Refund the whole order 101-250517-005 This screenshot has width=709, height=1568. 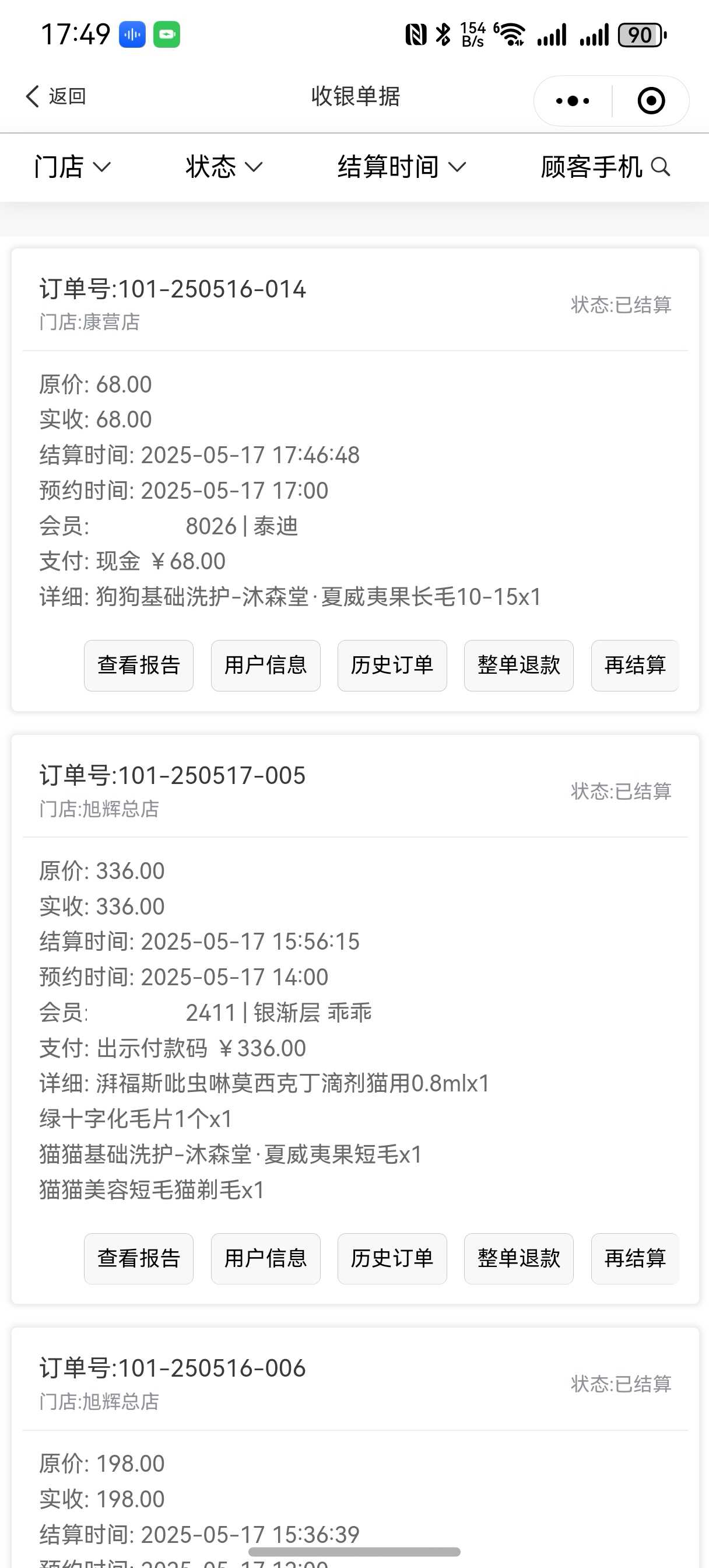coord(518,1258)
